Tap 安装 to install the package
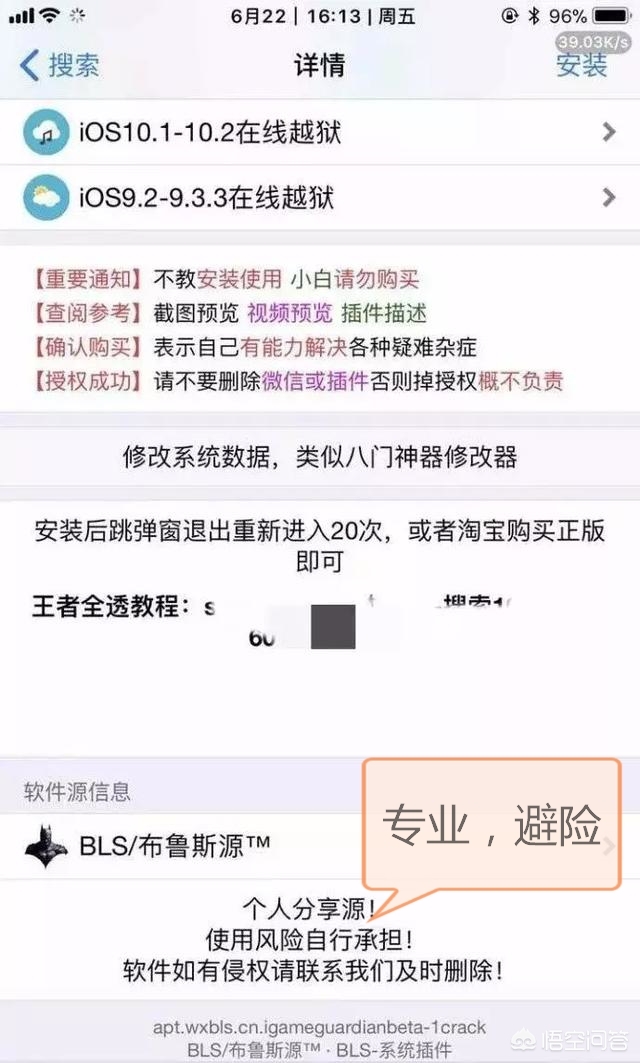640x1063 pixels. pos(581,65)
